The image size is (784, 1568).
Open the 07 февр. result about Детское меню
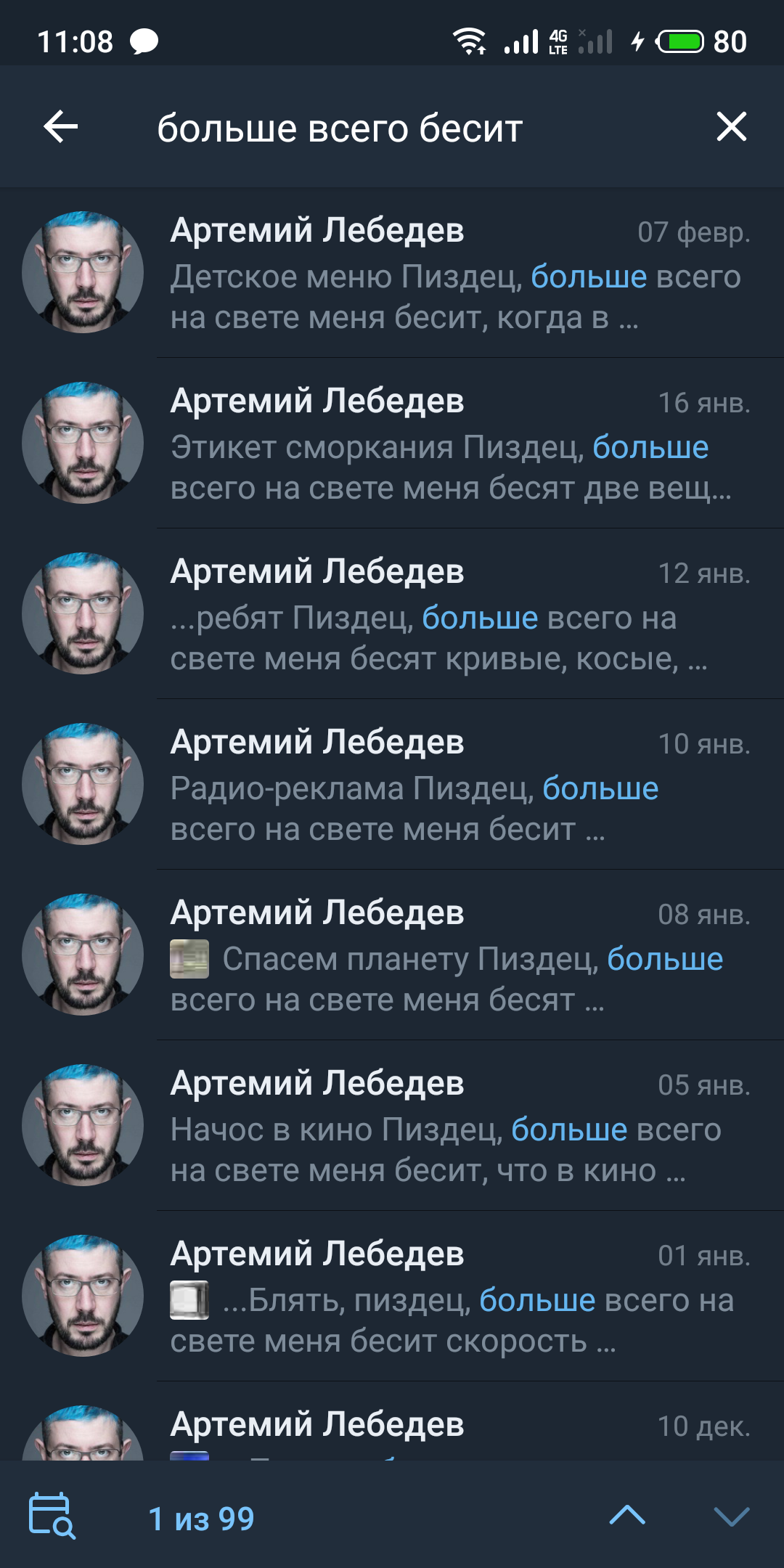pos(457,274)
